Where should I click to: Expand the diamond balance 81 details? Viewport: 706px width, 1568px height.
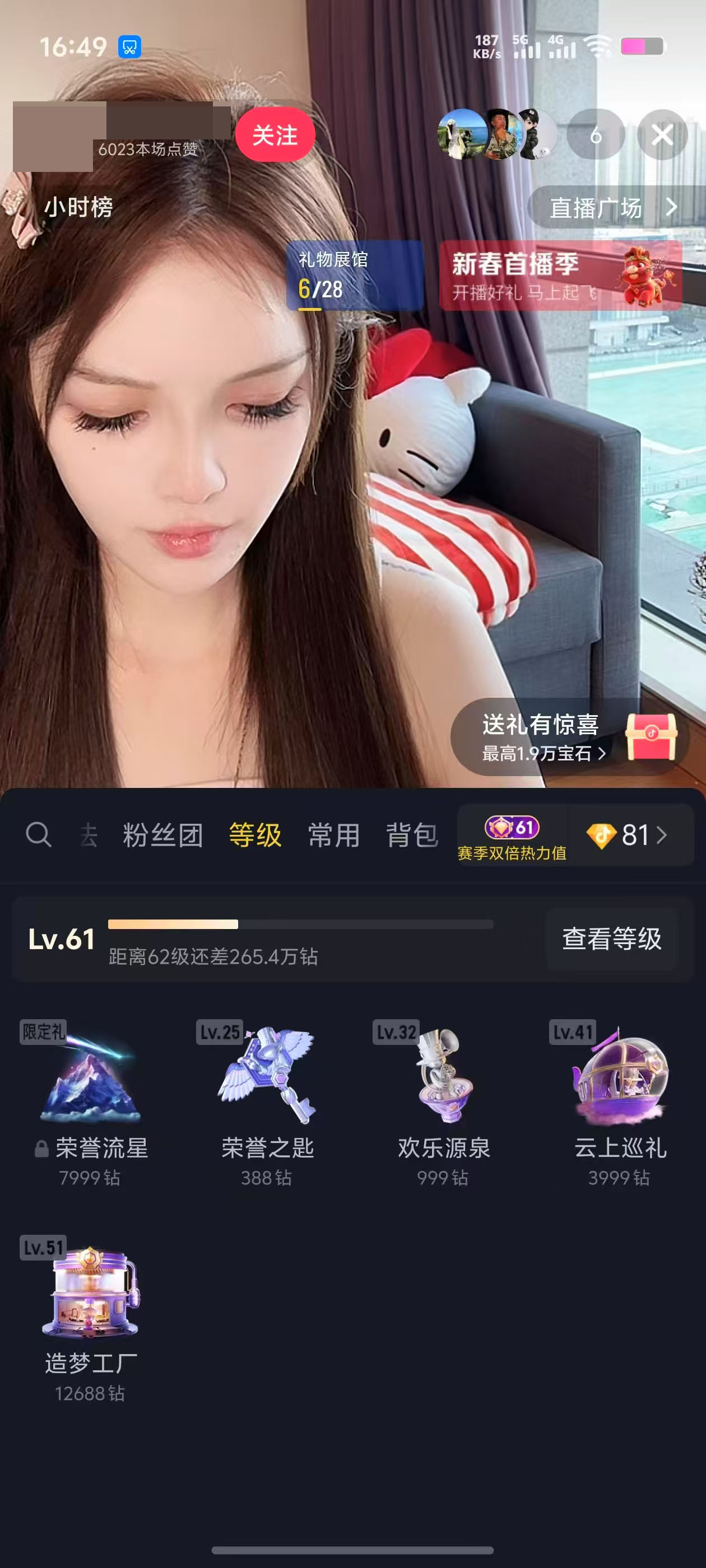pos(628,835)
